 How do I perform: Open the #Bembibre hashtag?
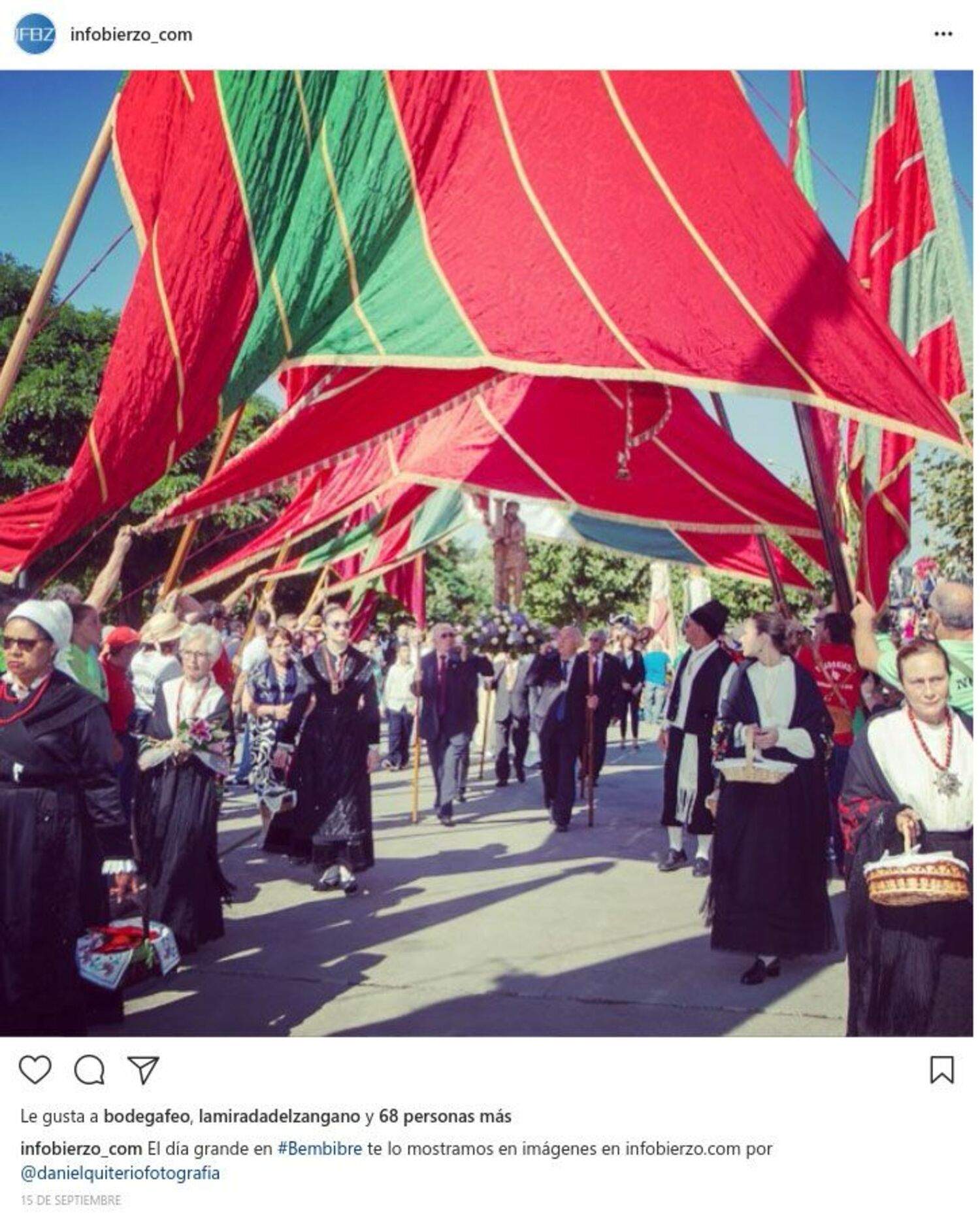(319, 1148)
